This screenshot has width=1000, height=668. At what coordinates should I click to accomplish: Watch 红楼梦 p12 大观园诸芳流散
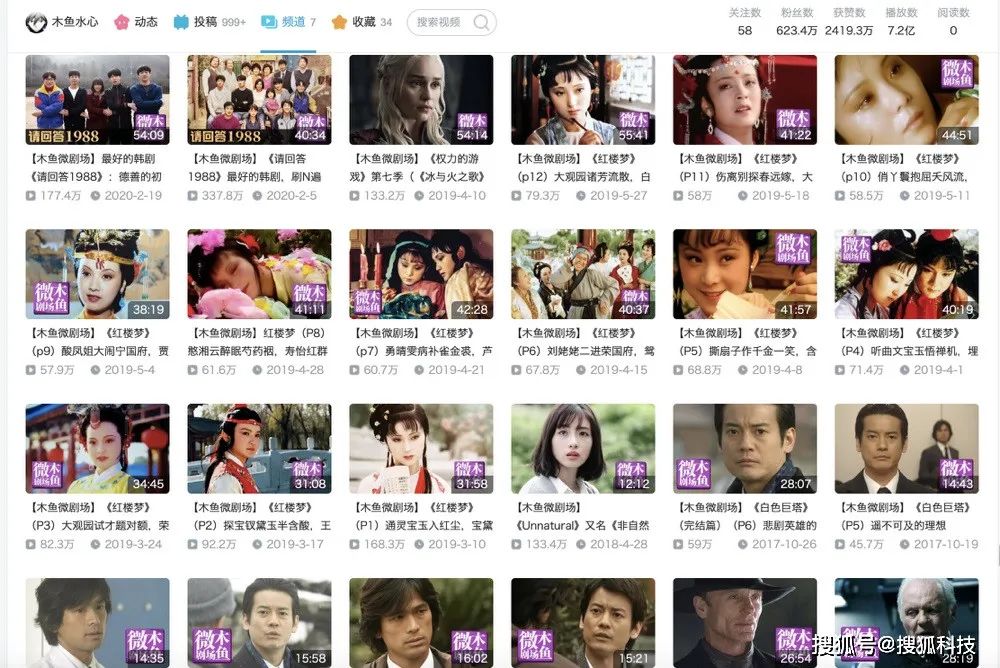(x=583, y=100)
